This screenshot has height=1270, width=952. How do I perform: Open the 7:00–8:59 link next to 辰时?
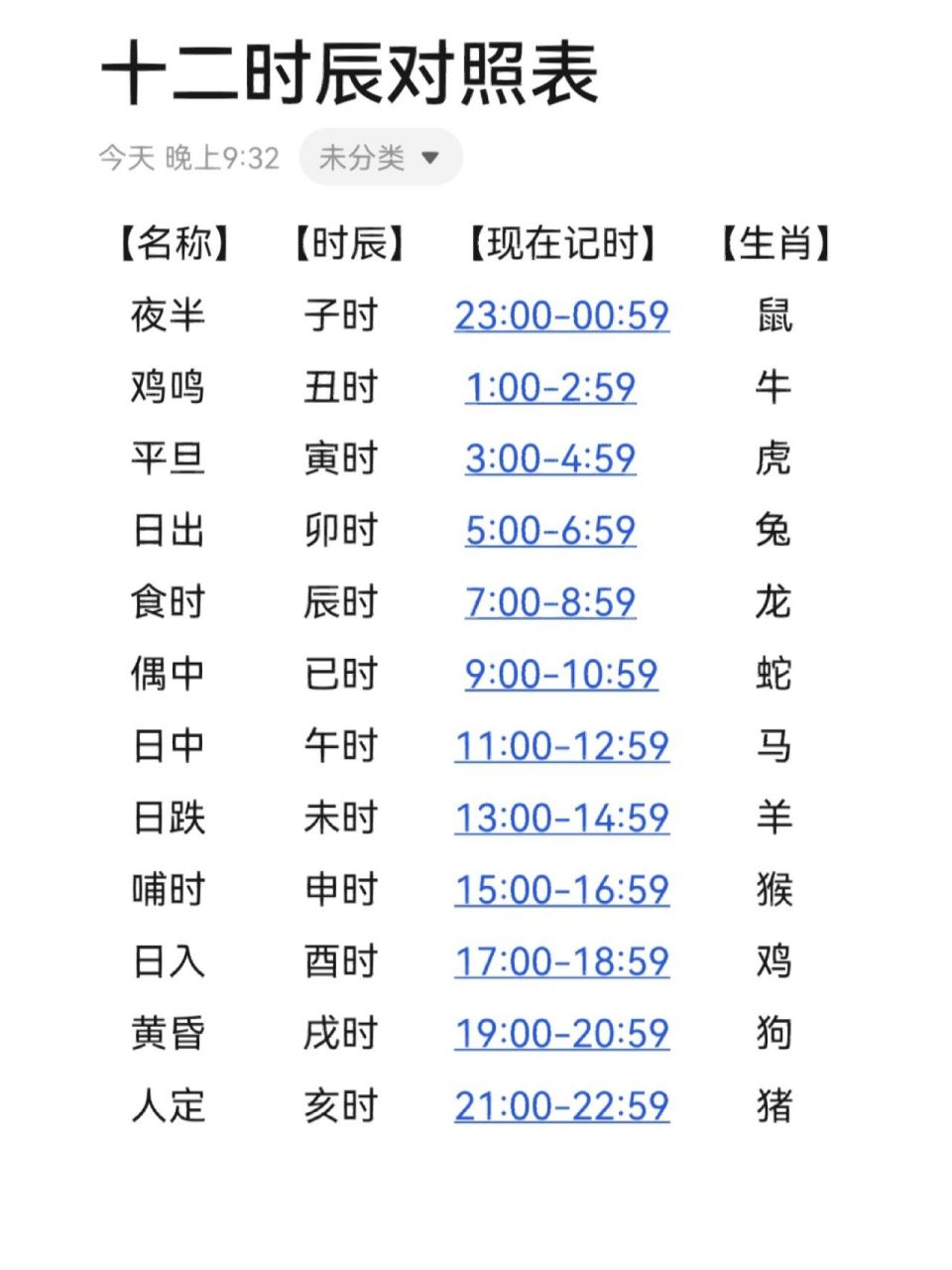549,602
